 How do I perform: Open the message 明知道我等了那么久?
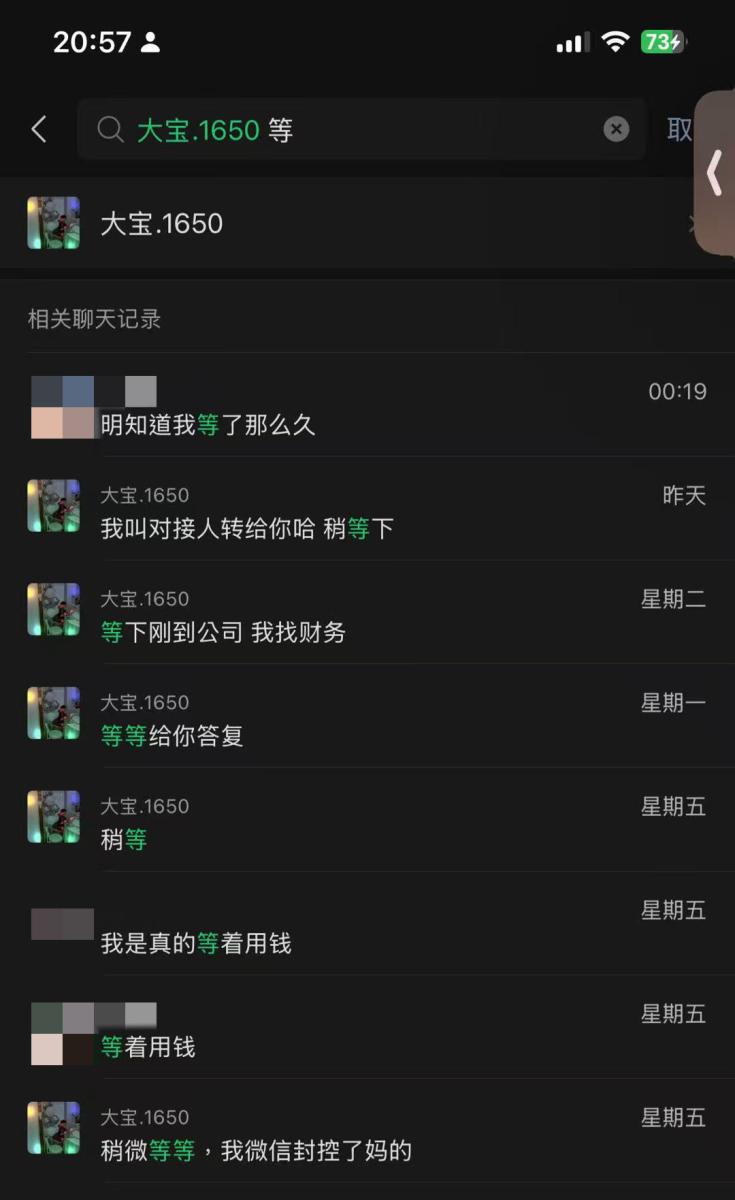(367, 407)
